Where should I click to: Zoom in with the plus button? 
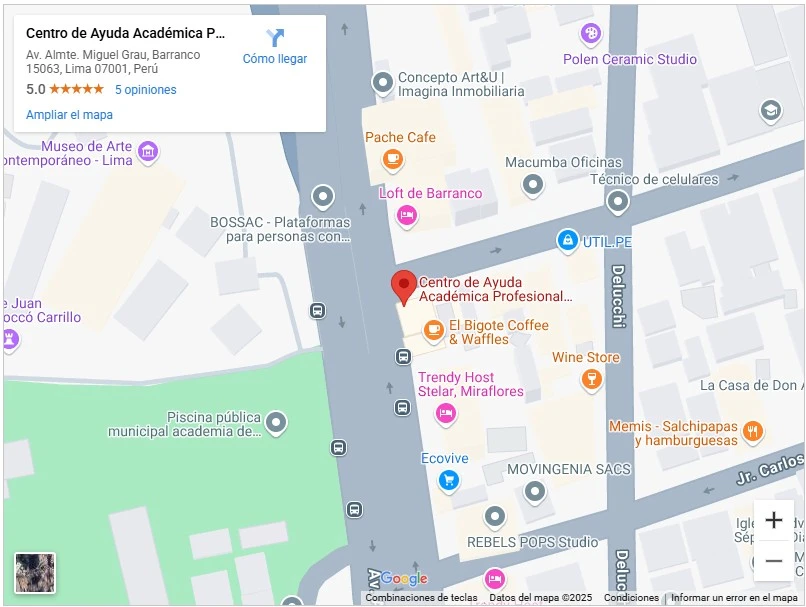point(773,520)
